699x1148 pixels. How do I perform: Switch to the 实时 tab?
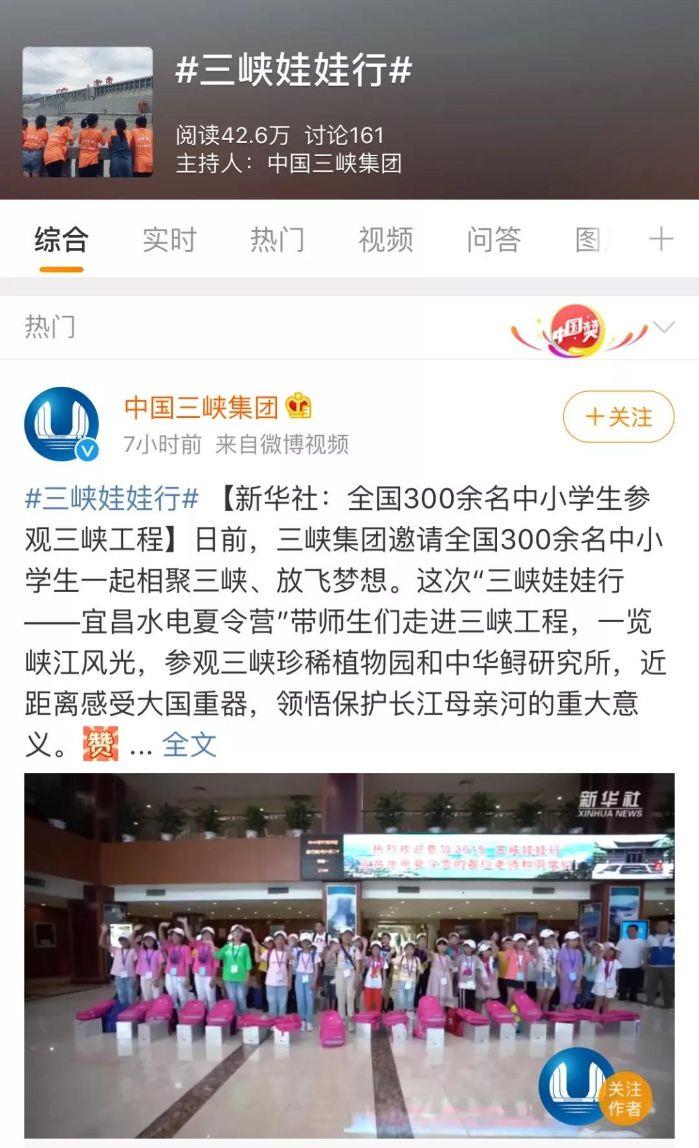(x=169, y=240)
